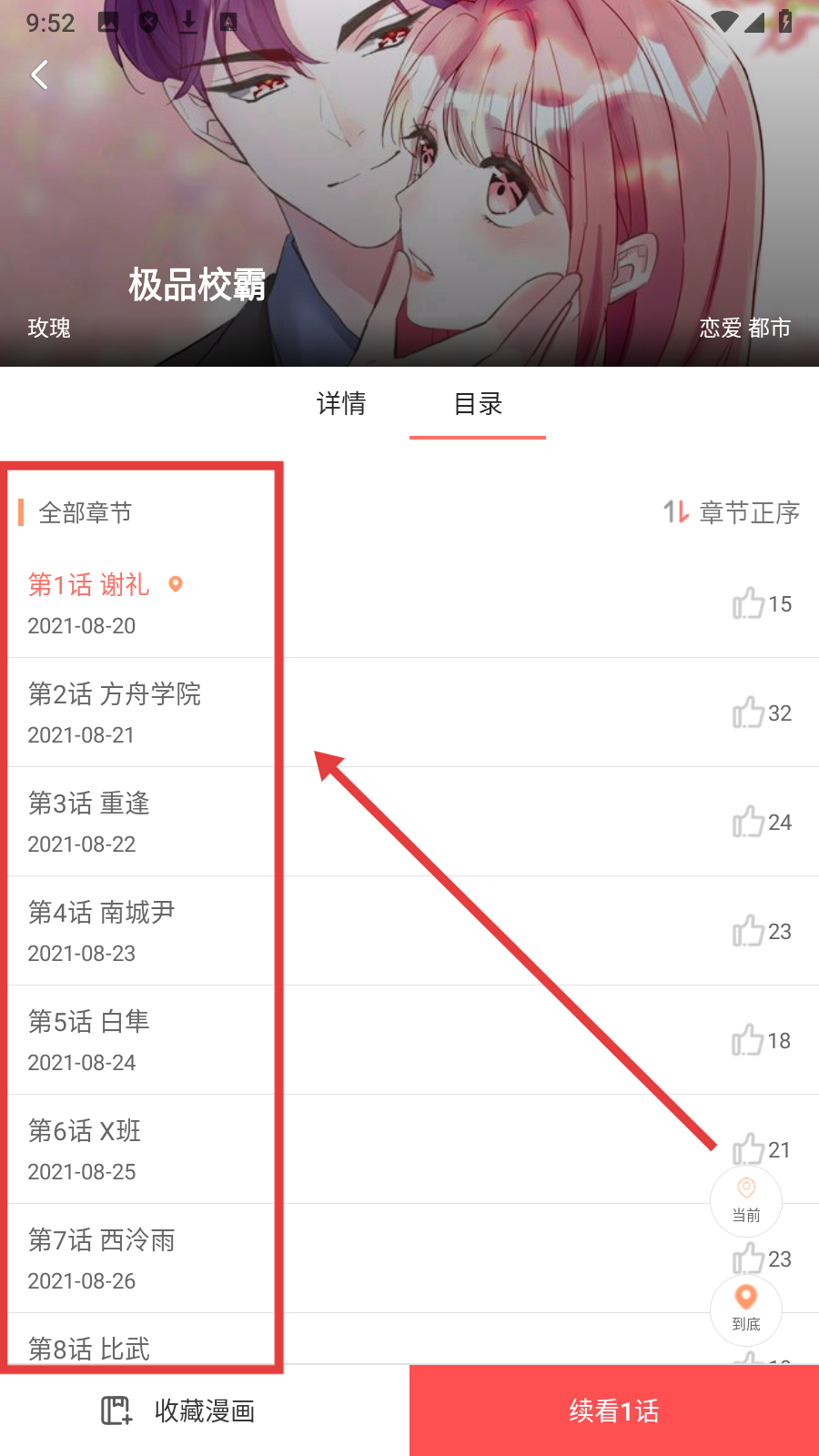Continue reading with 续看1话 button
This screenshot has width=819, height=1456.
click(614, 1410)
